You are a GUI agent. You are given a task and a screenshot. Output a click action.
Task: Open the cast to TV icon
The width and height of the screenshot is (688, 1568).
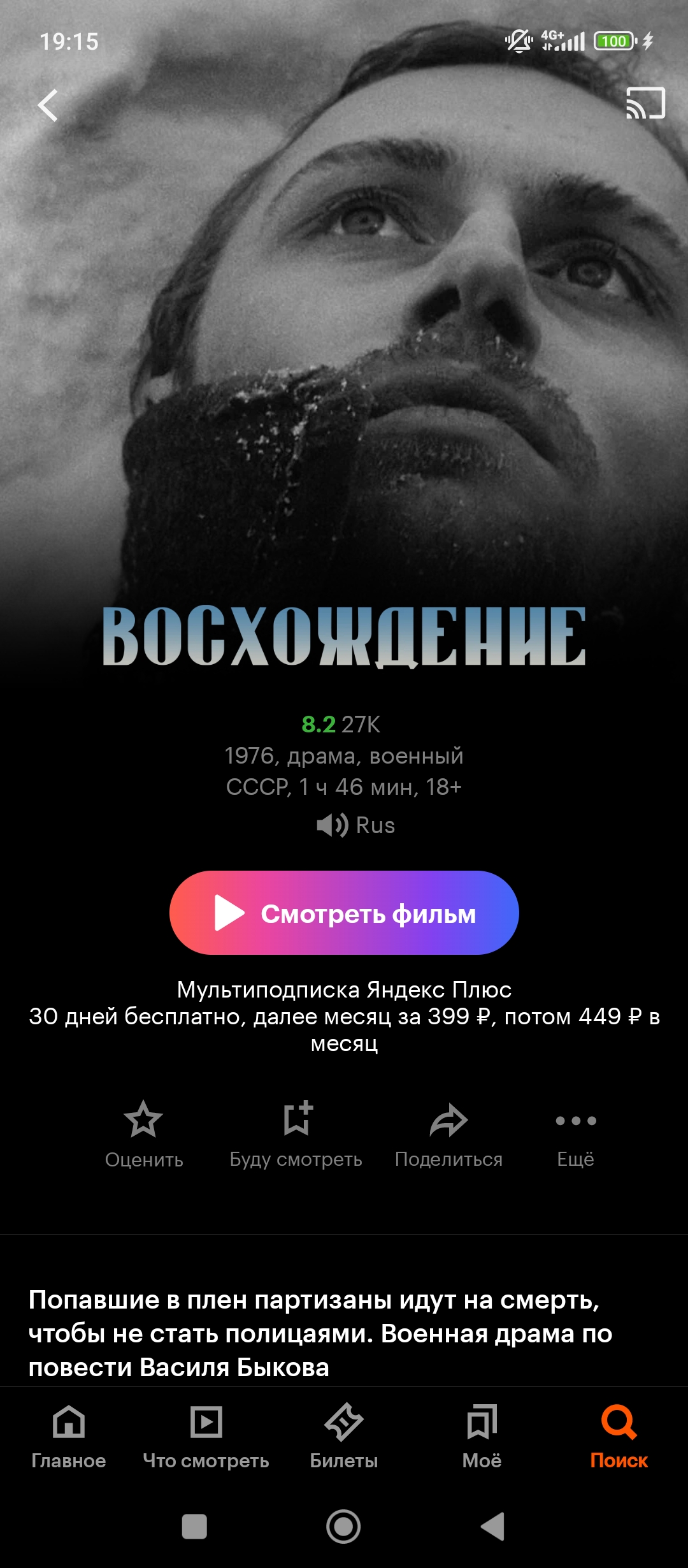645,103
